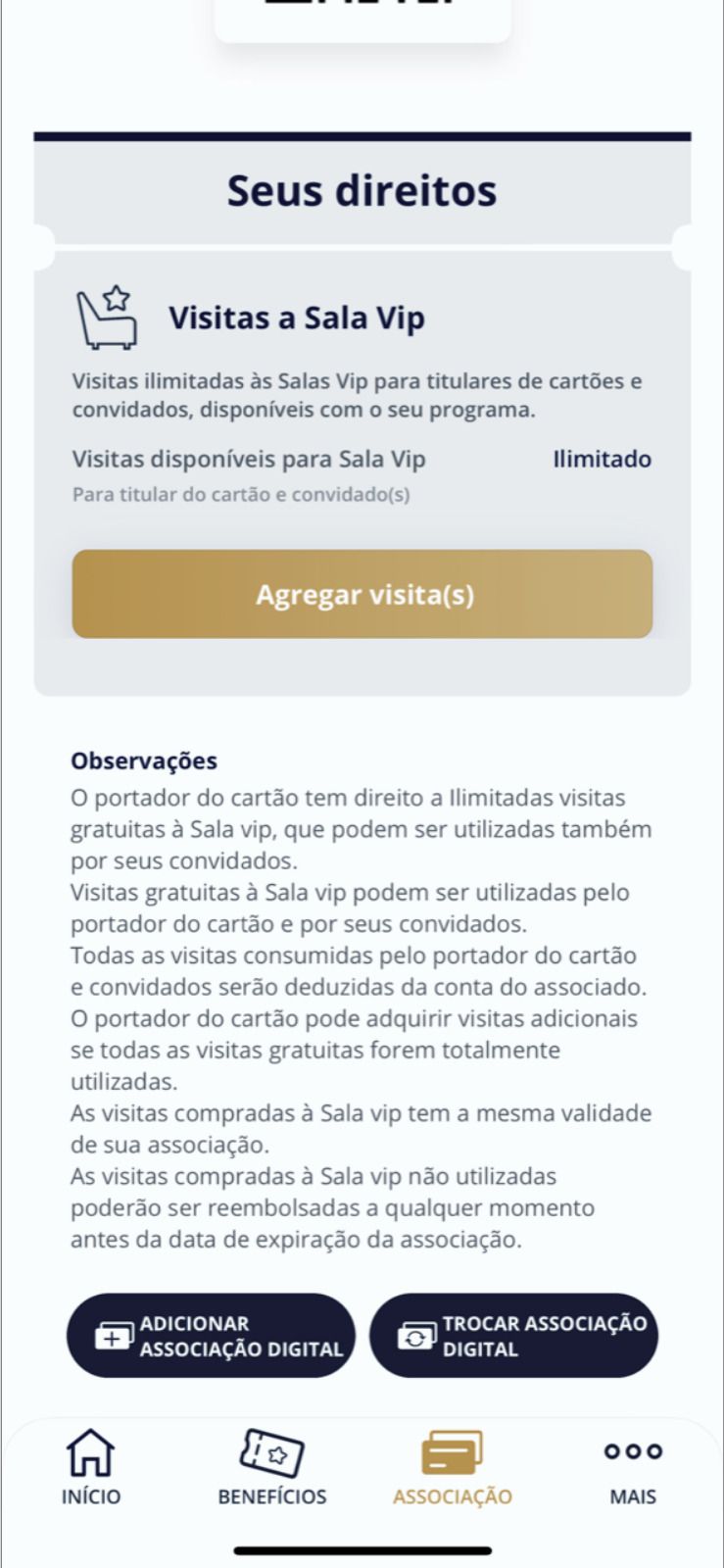The width and height of the screenshot is (724, 1568).
Task: Switch to the Benefícios tab
Action: pos(272,1467)
